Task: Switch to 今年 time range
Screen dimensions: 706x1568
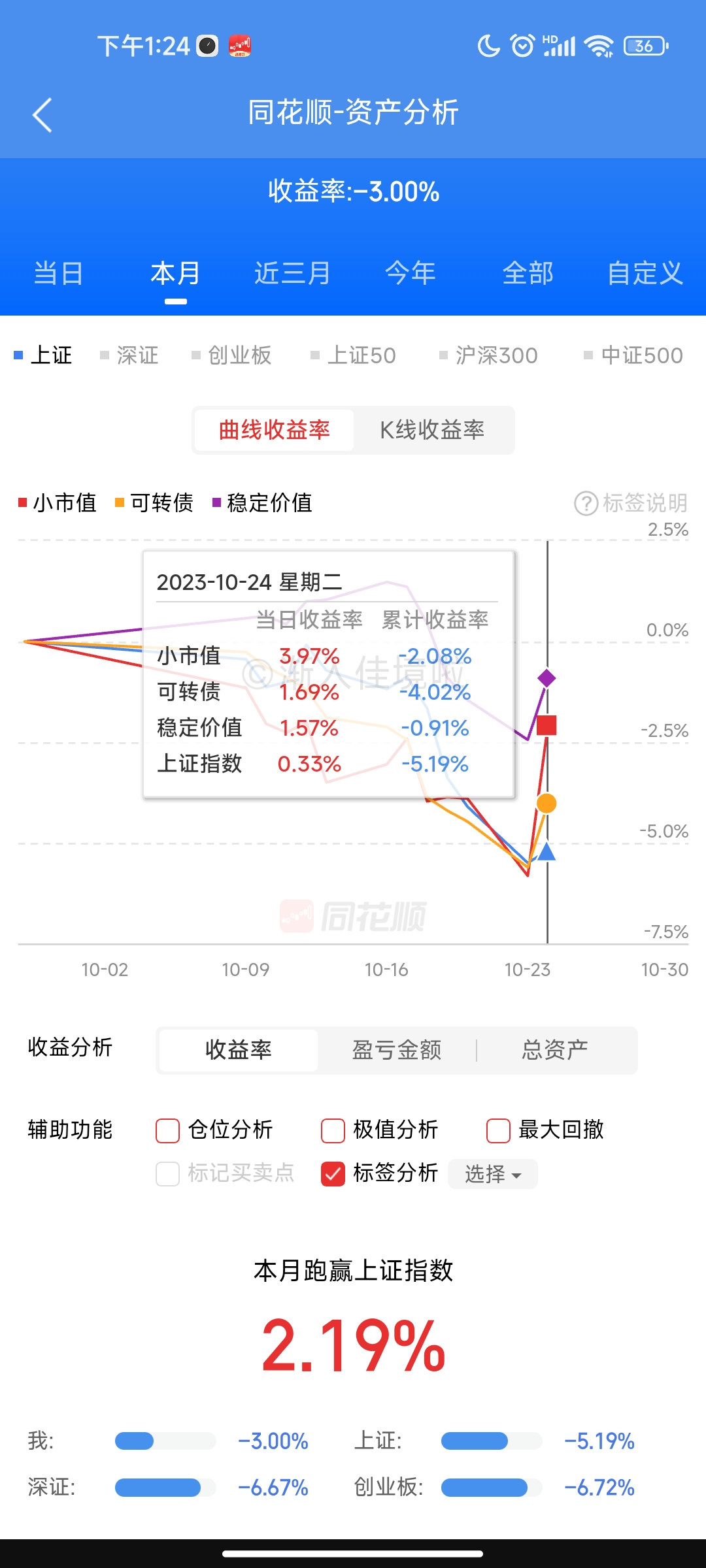Action: click(x=410, y=273)
